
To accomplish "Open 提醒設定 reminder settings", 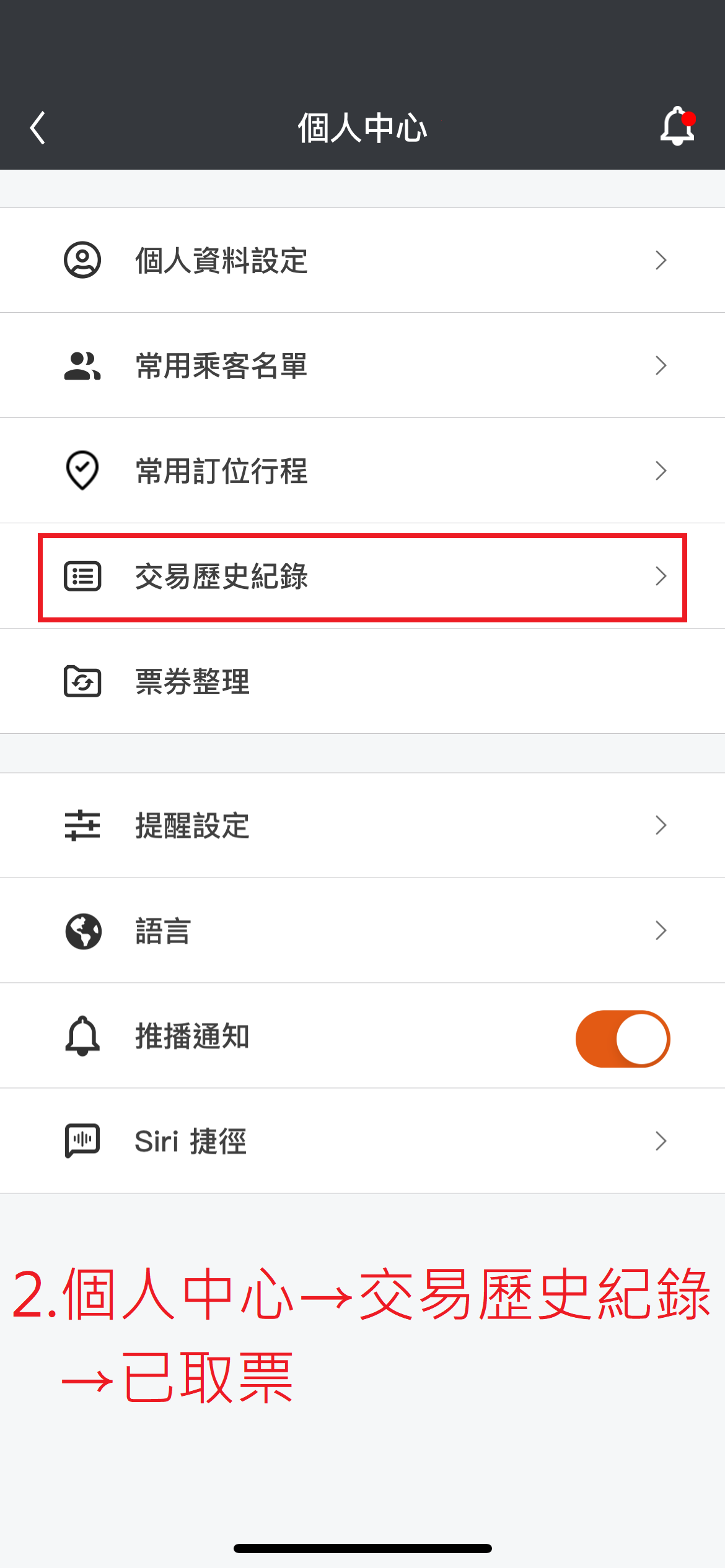I will pyautogui.click(x=362, y=825).
